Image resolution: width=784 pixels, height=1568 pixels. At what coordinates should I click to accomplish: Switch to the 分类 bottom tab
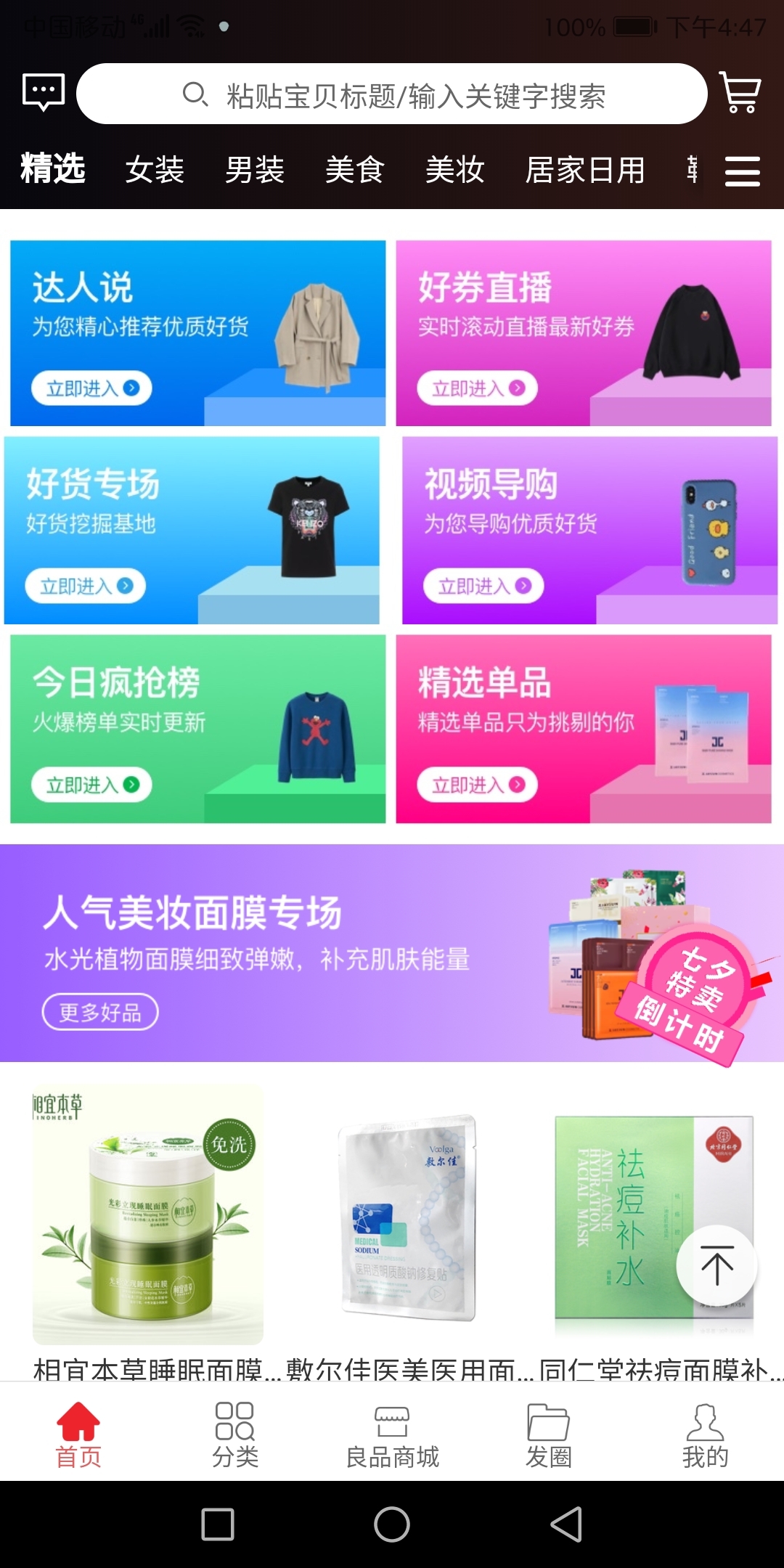point(235,1434)
